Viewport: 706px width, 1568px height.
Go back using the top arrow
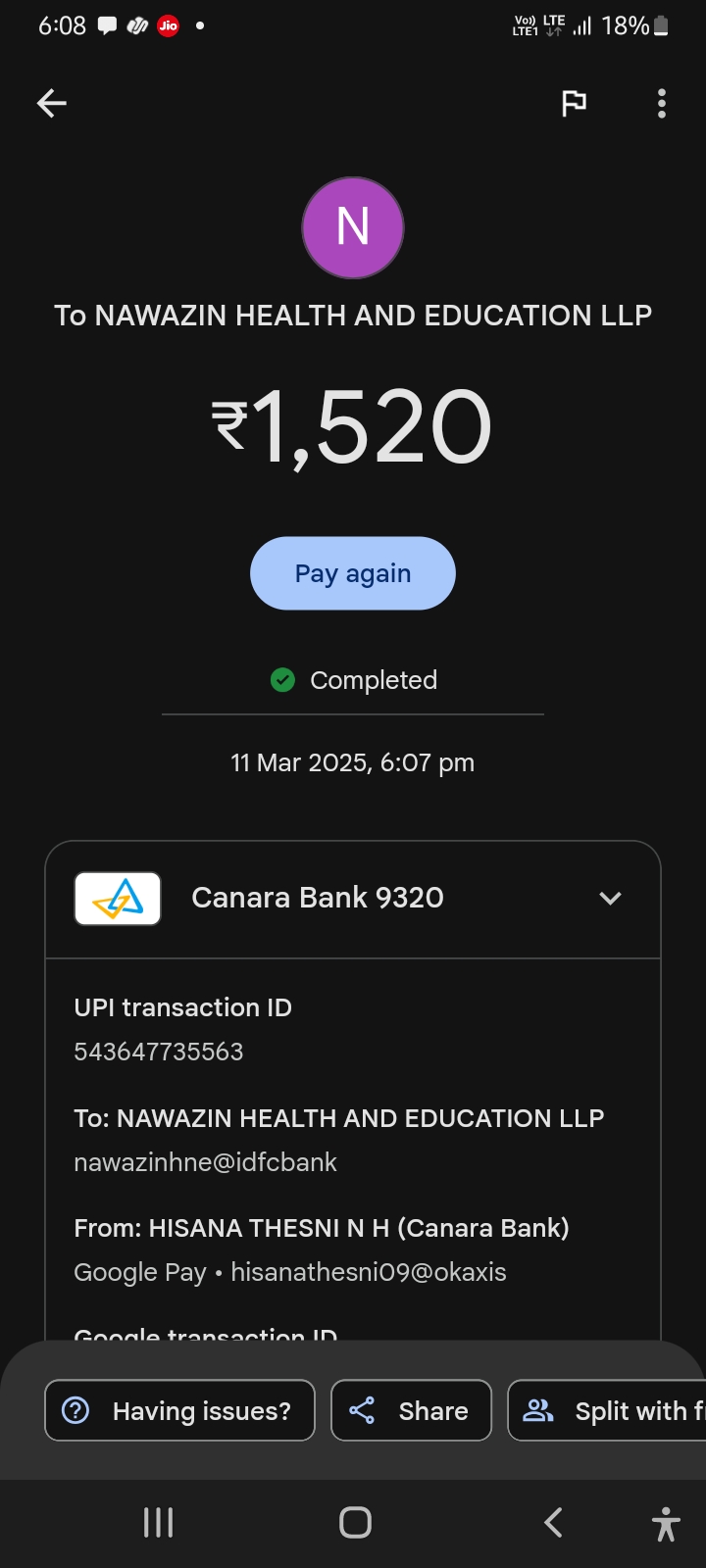[x=52, y=103]
